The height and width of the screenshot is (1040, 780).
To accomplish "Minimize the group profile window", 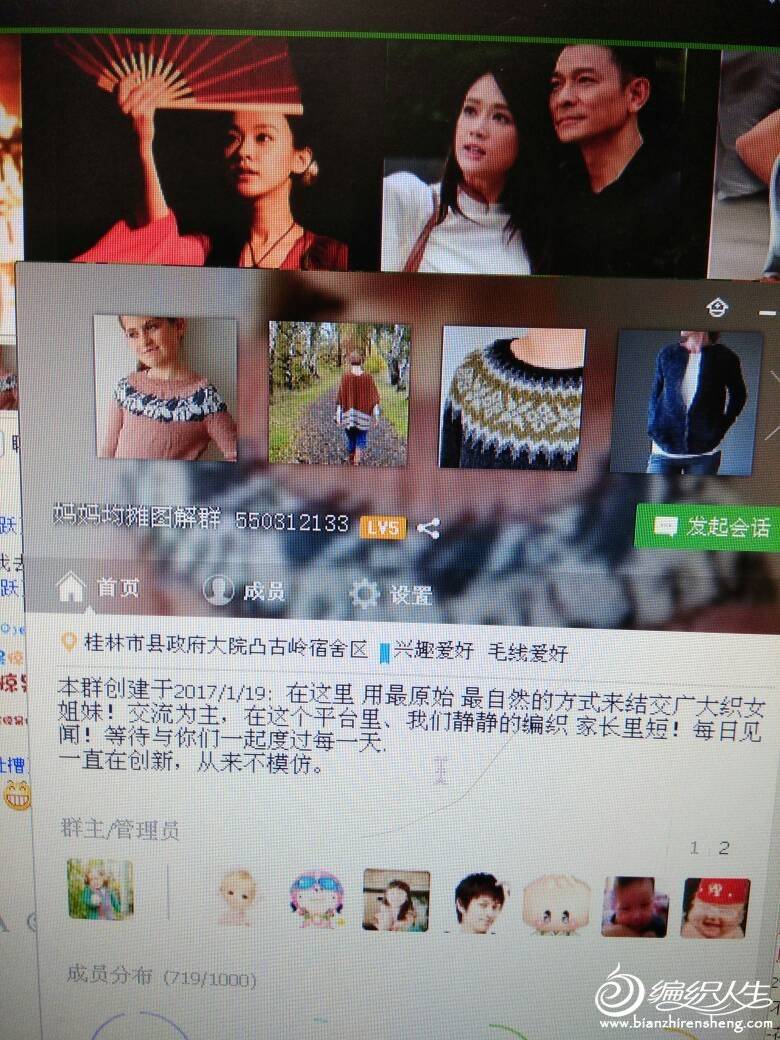I will tap(767, 312).
